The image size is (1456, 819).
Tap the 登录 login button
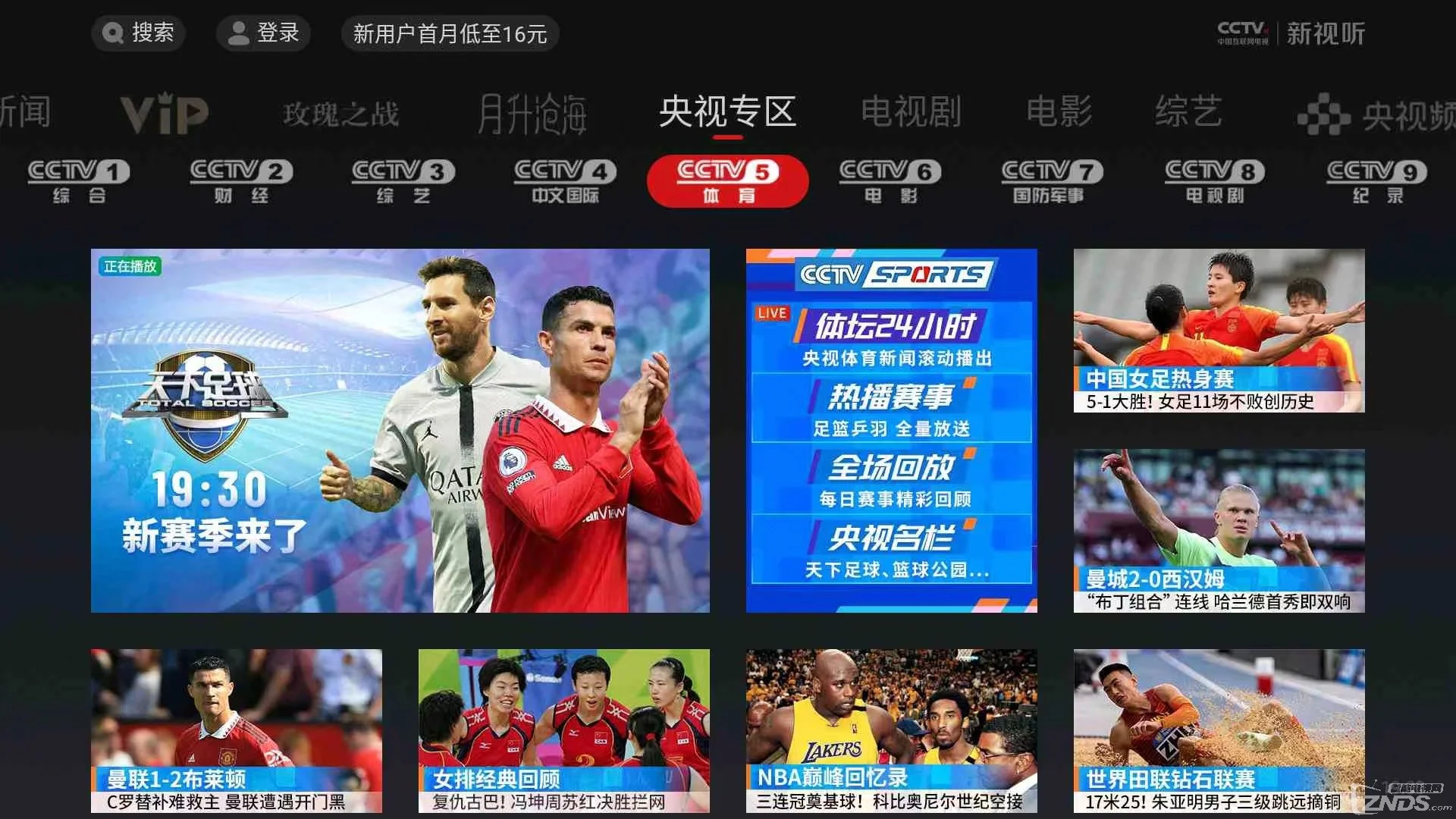tap(263, 33)
